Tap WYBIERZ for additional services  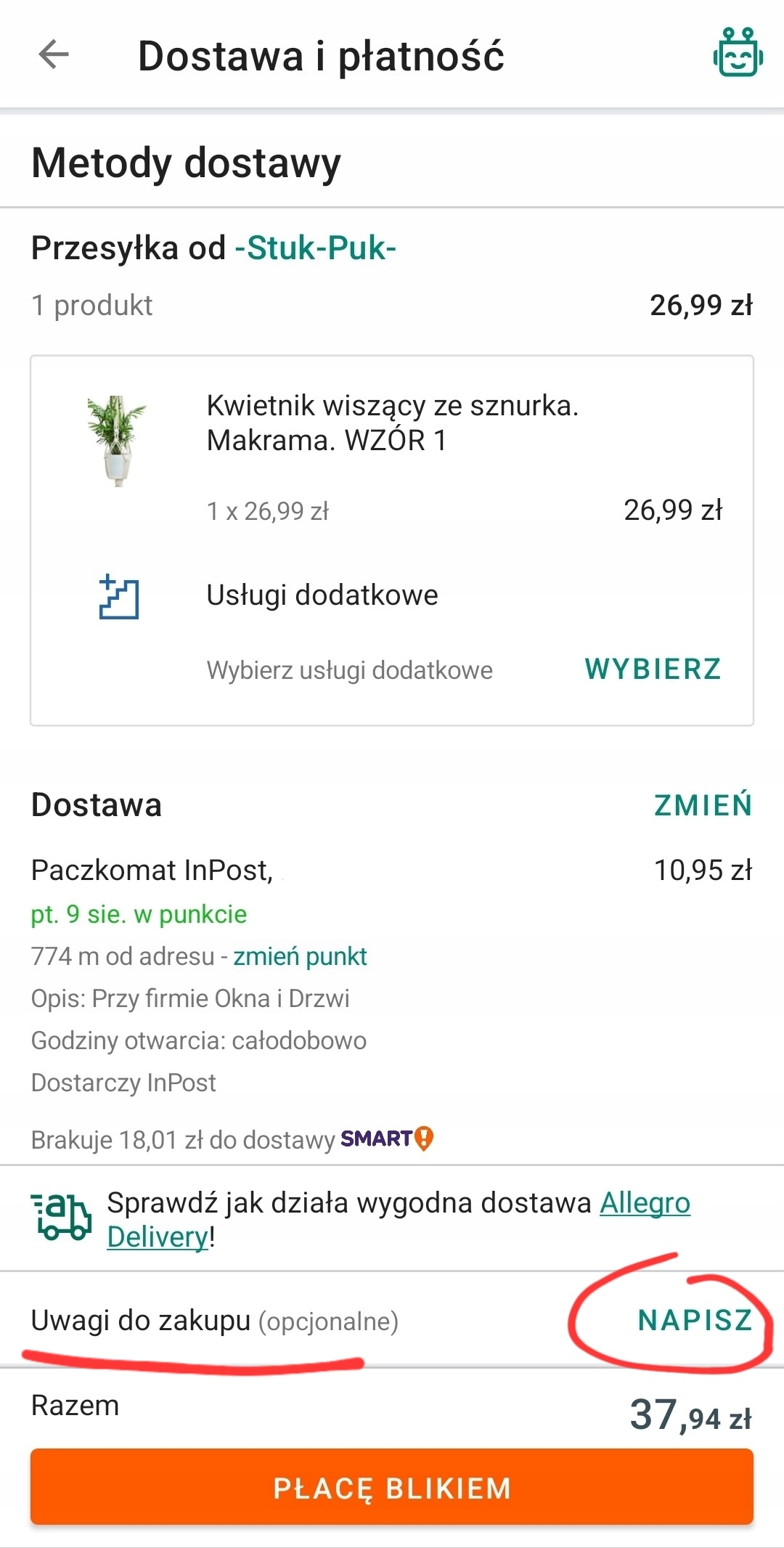tap(653, 669)
